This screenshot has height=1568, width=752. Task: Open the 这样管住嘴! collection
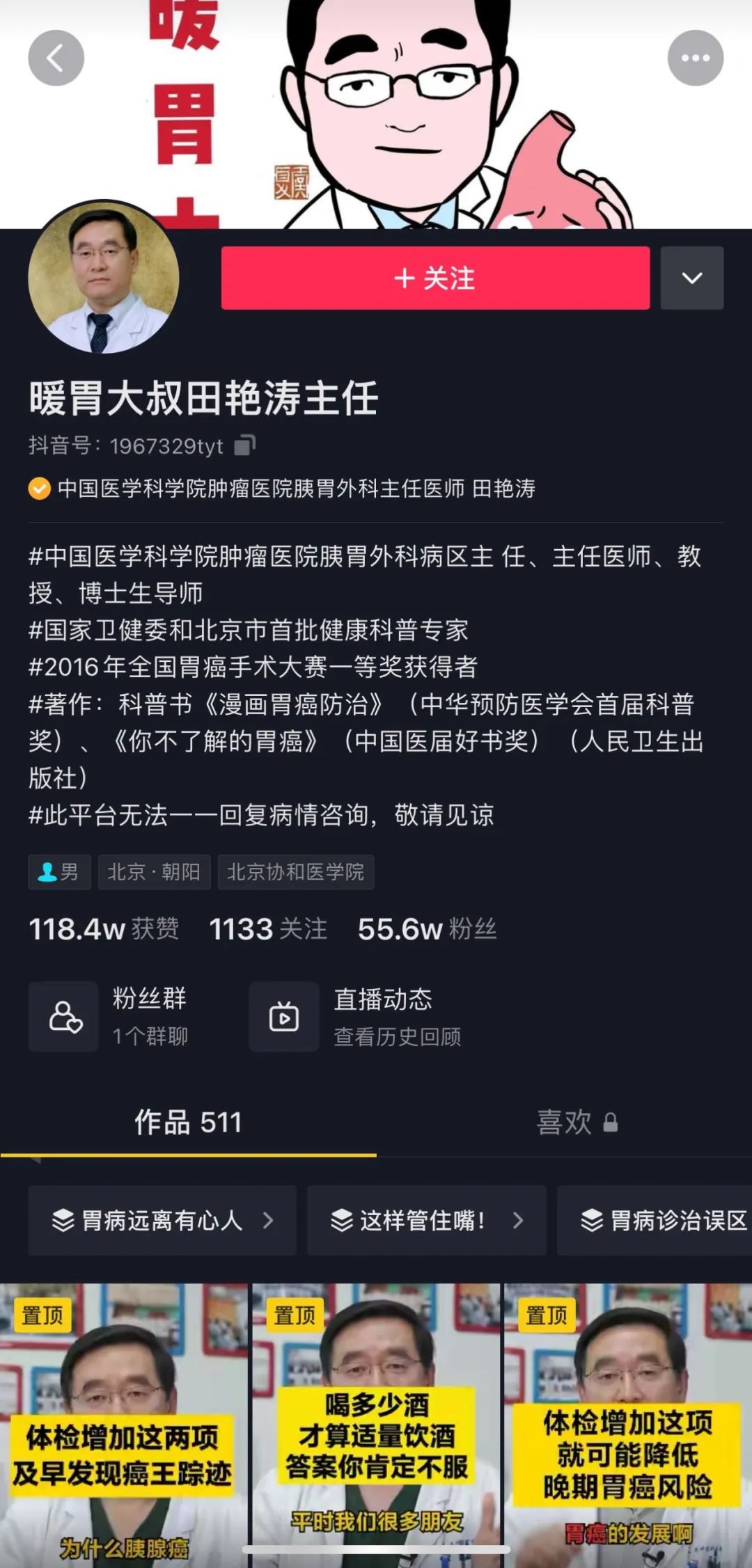click(426, 1220)
